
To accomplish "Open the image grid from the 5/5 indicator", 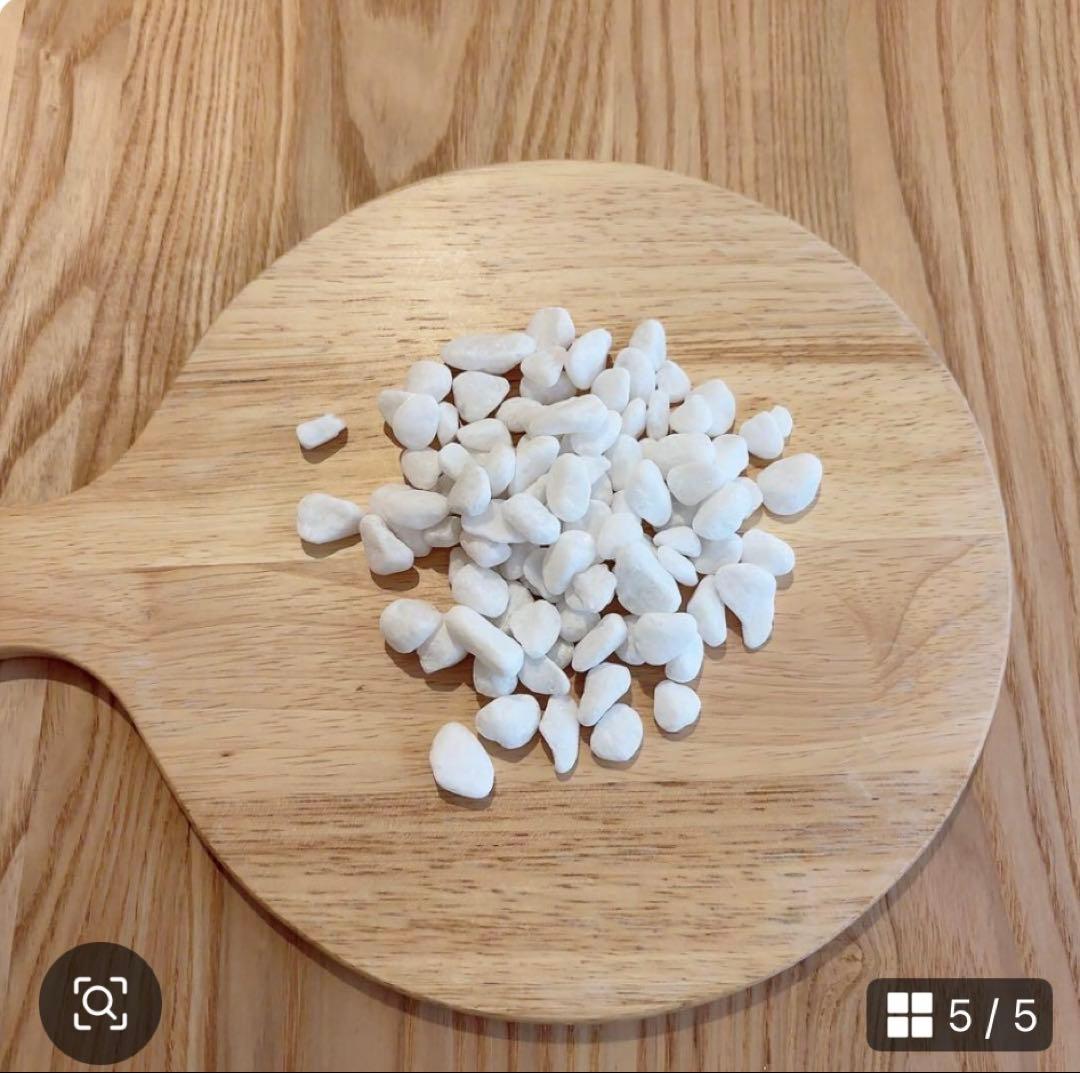I will 959,1014.
